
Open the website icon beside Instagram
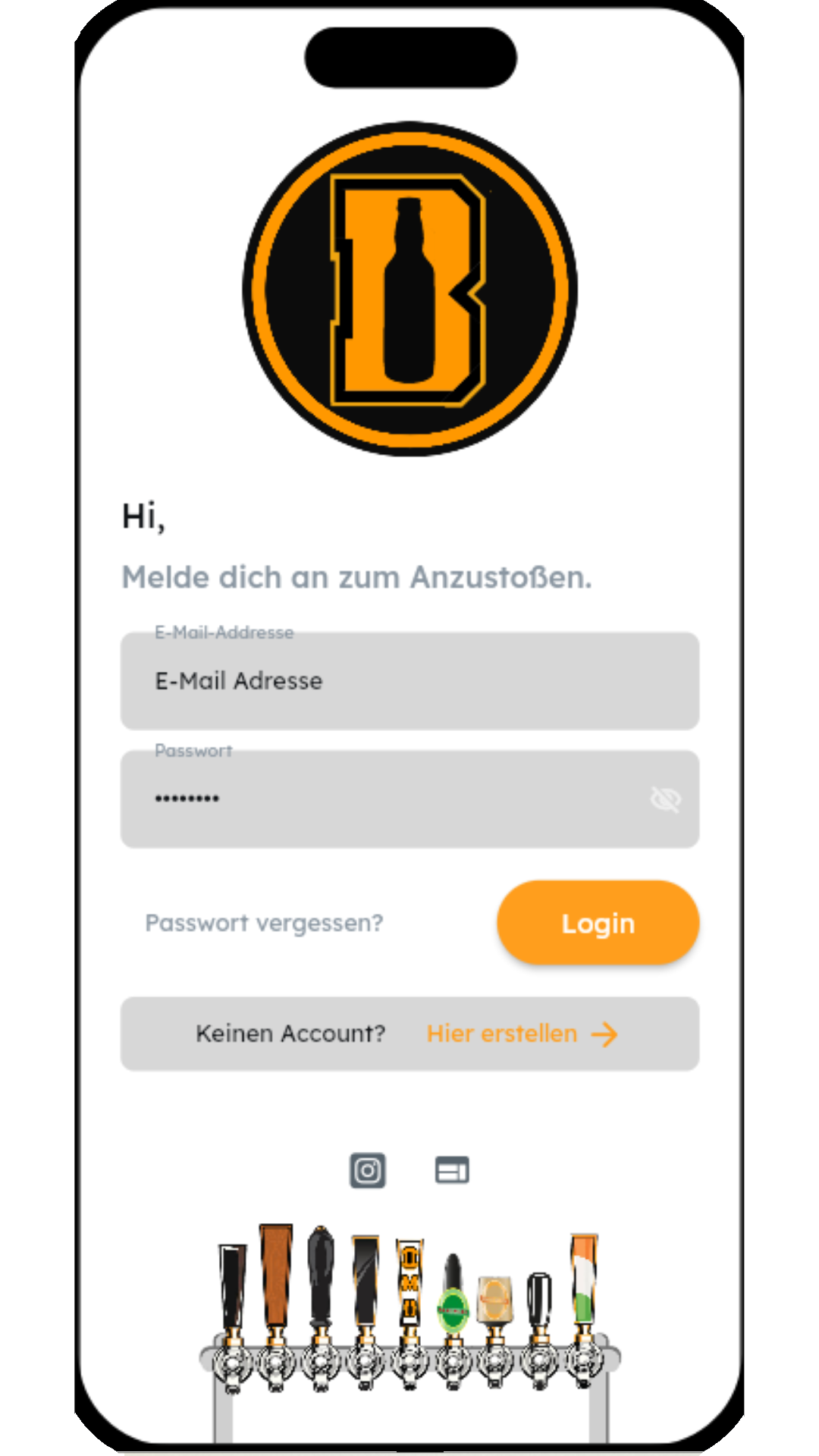click(452, 1170)
